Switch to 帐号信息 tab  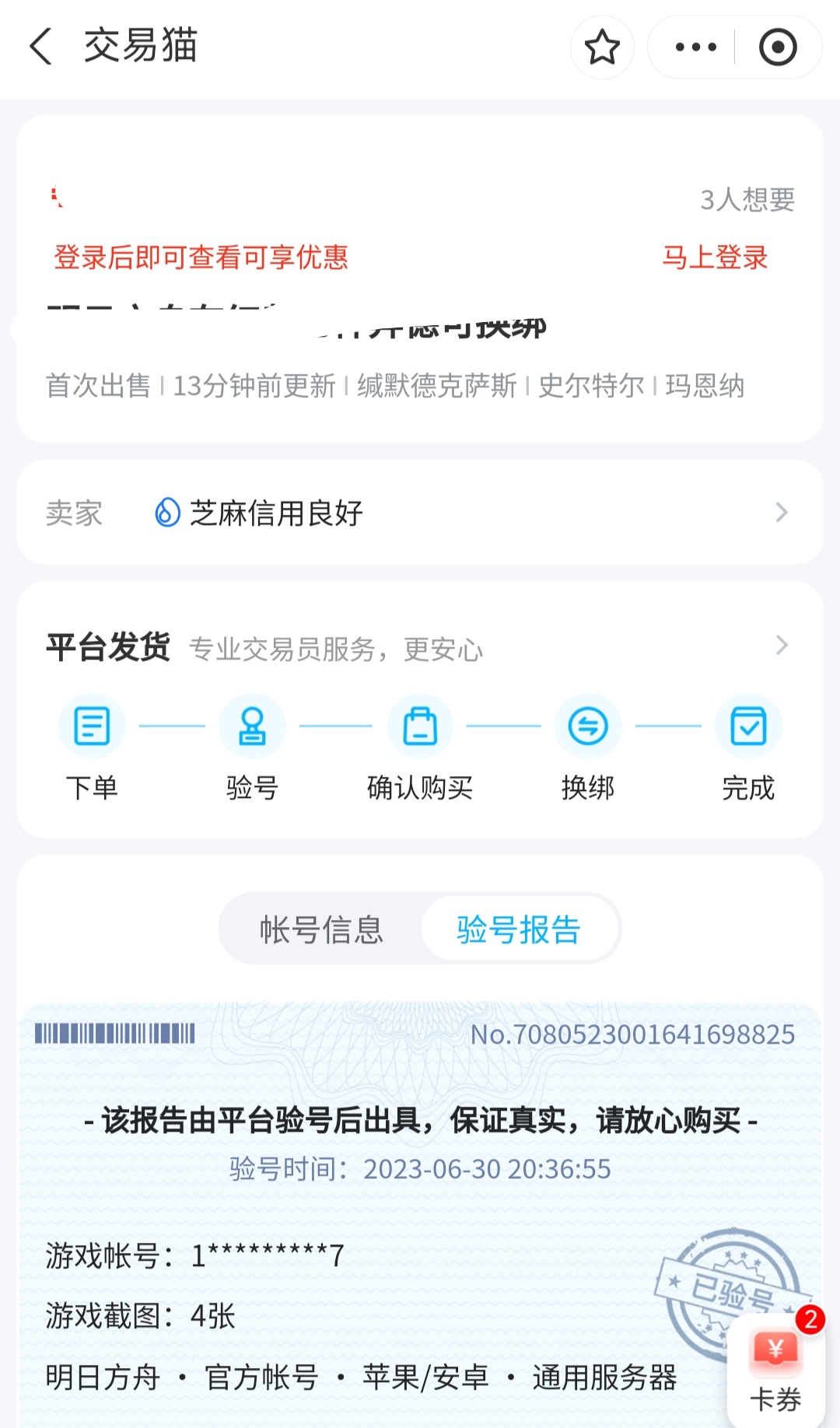coord(321,929)
